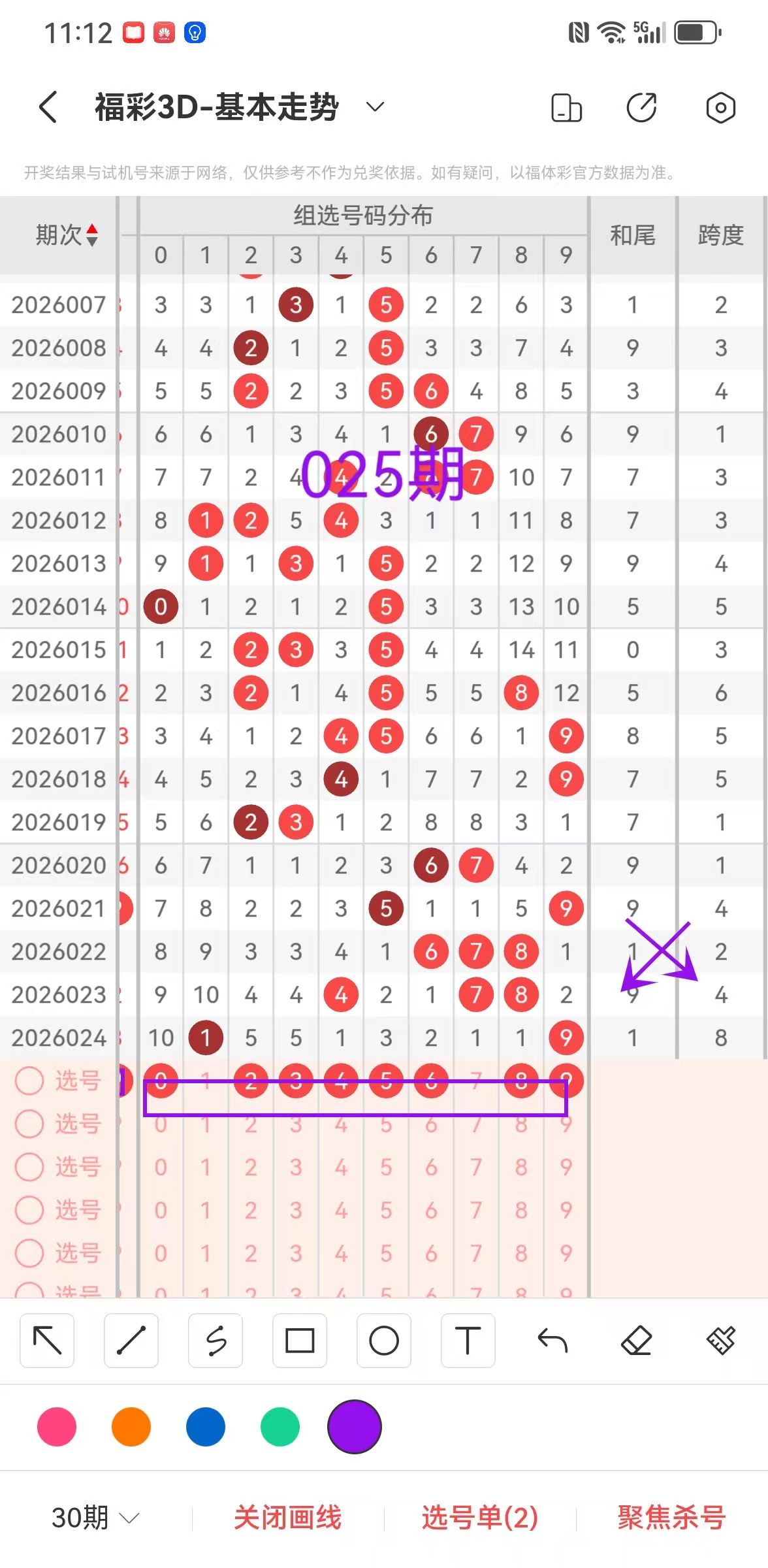Clear all drawings with the brush icon
The image size is (768, 1568).
point(721,1341)
